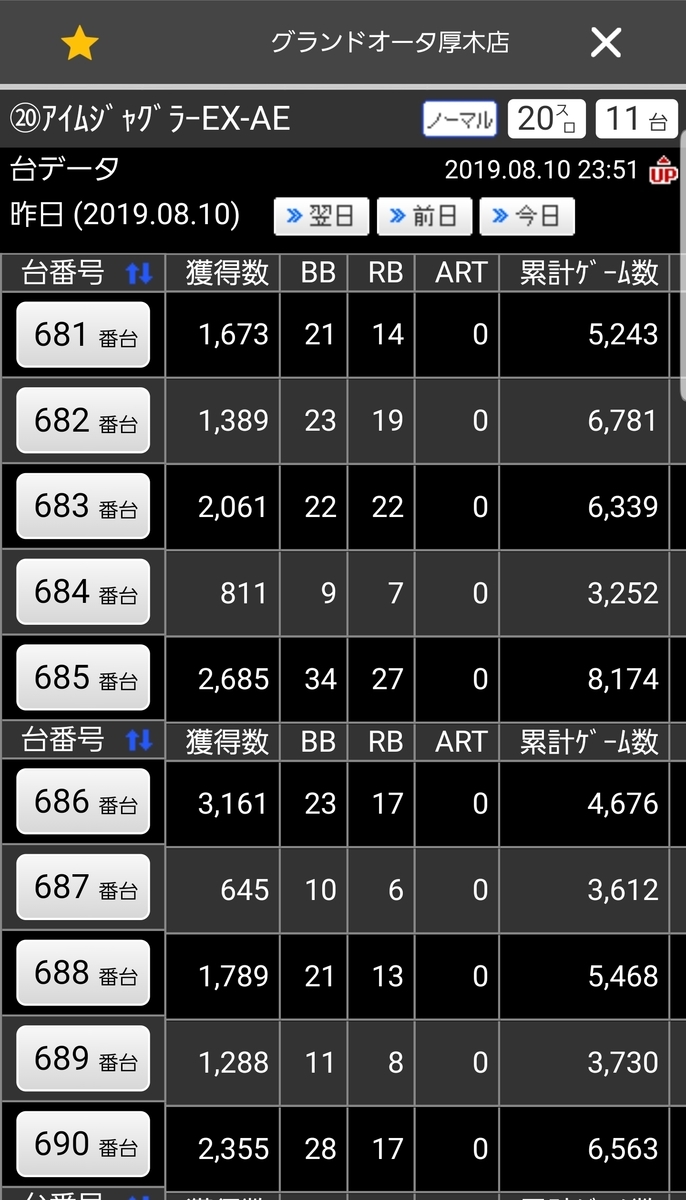Open details for machine 683 番台
Screen dimensions: 686x1200
83,507
